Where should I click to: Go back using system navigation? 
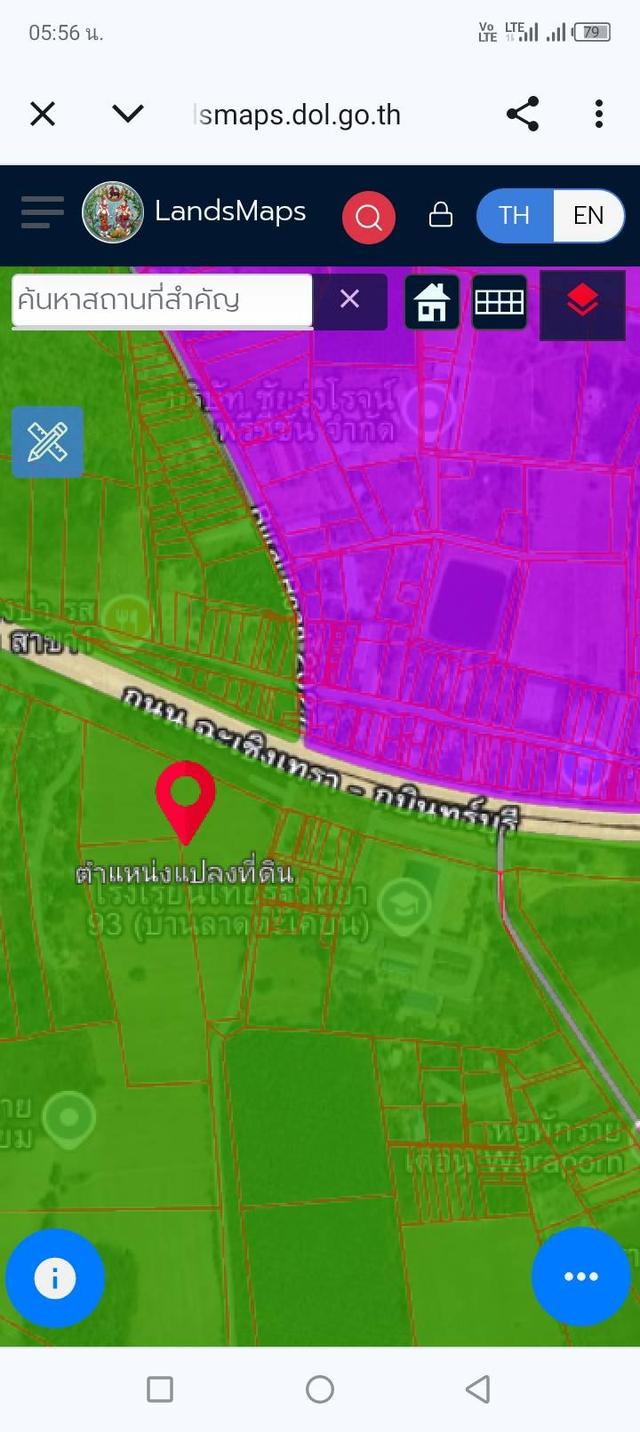[x=478, y=1389]
